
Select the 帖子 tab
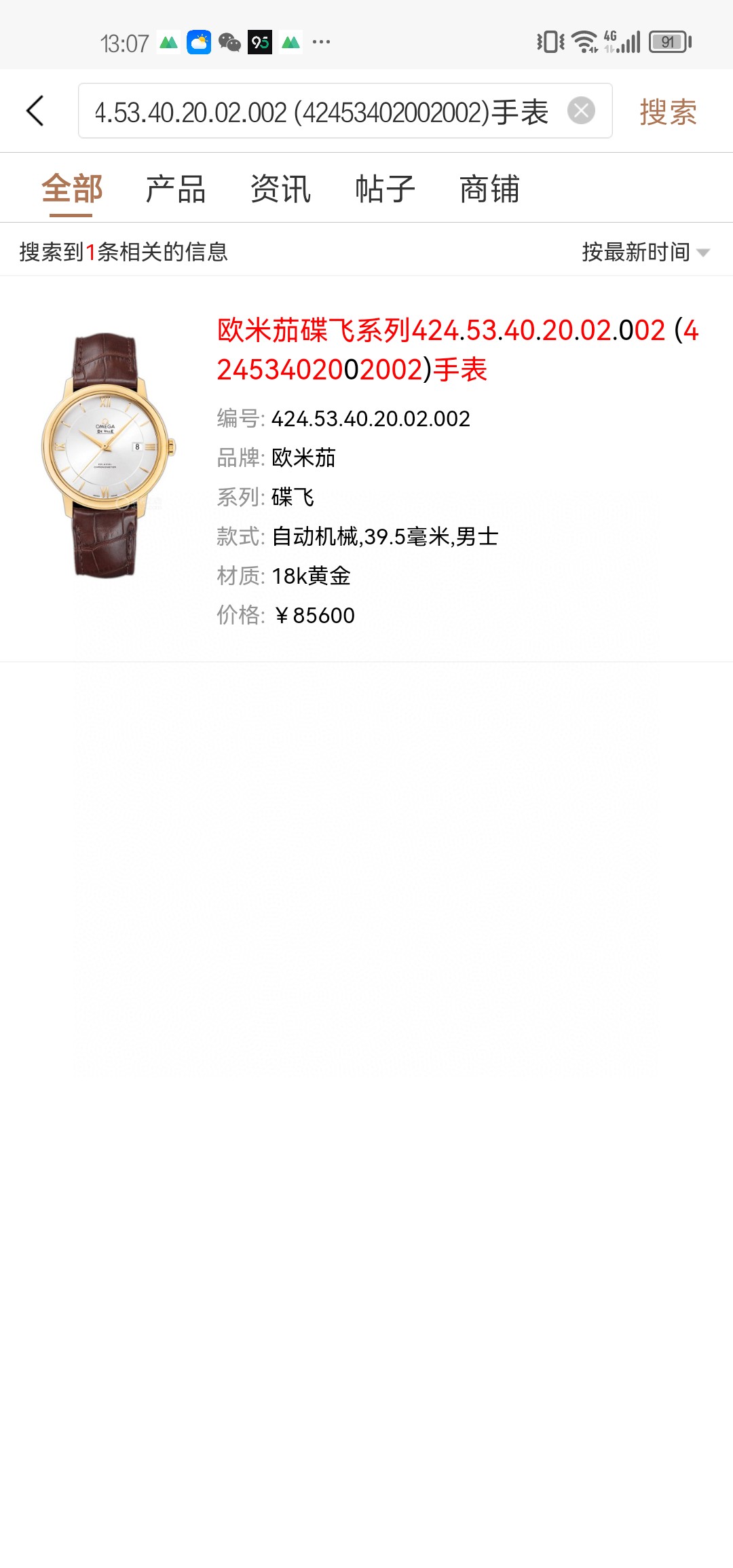(385, 189)
